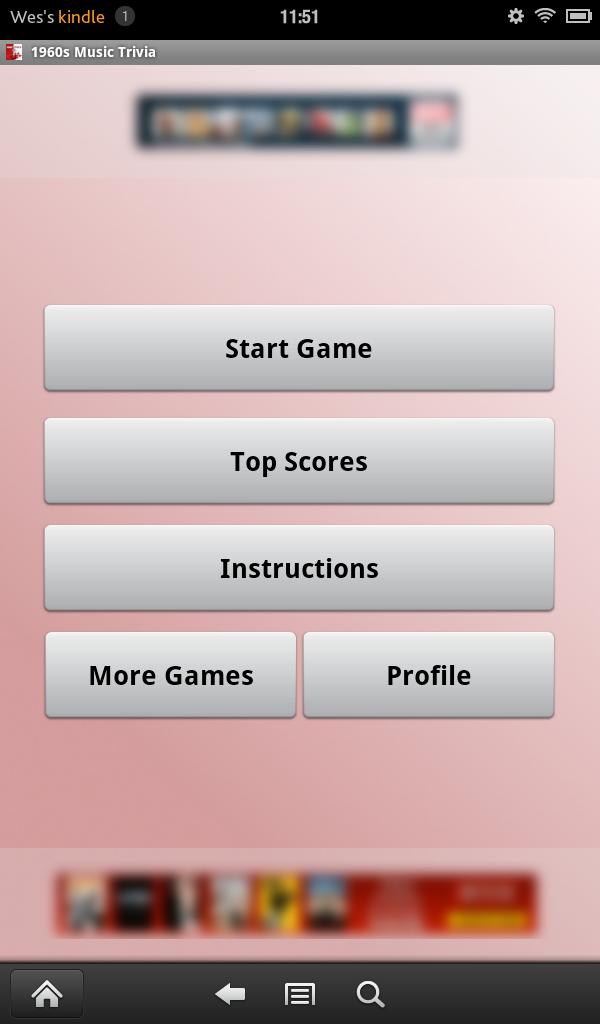The width and height of the screenshot is (600, 1024).
Task: Open the menu icon in bottom bar
Action: pos(299,993)
